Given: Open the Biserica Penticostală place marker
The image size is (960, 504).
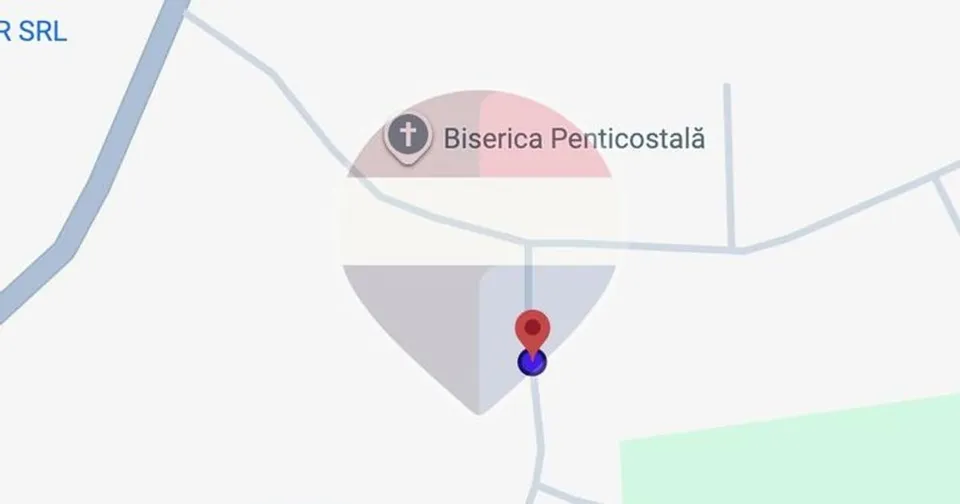Looking at the screenshot, I should pos(408,138).
